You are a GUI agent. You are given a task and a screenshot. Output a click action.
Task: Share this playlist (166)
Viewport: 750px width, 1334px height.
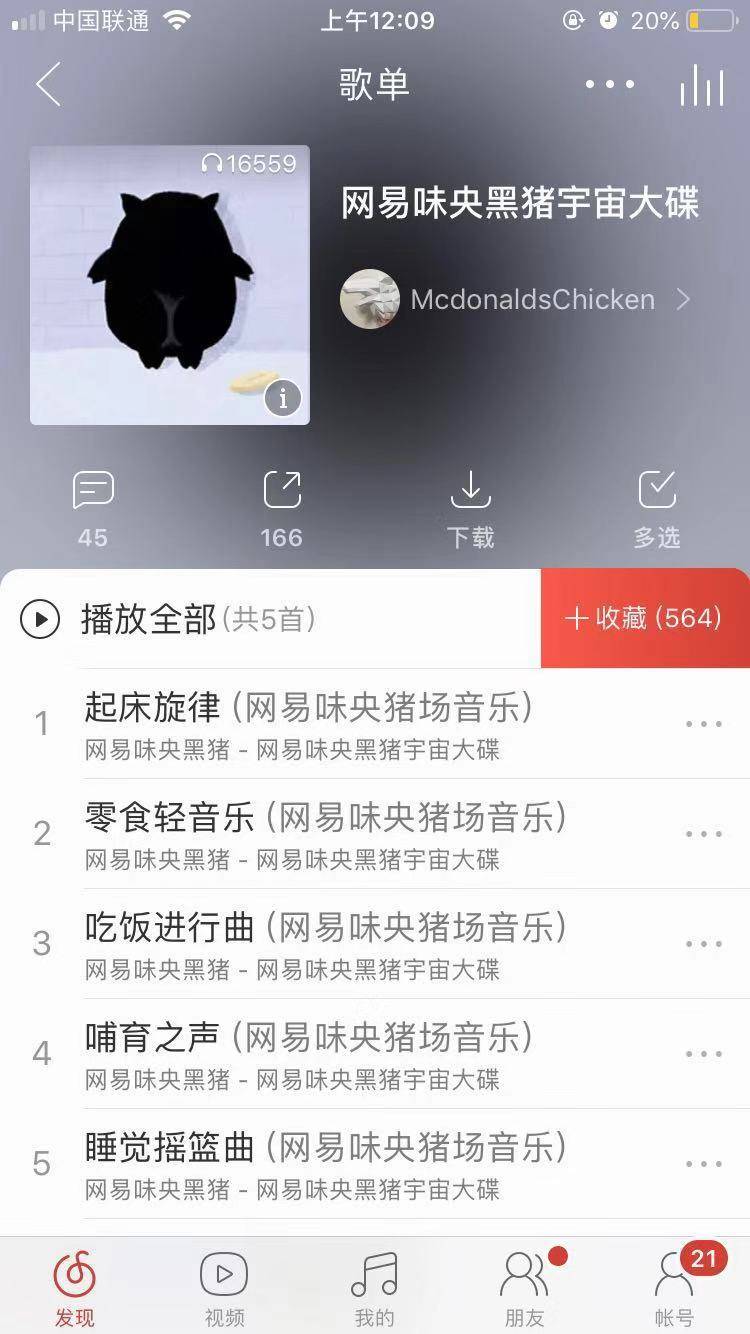pyautogui.click(x=281, y=508)
